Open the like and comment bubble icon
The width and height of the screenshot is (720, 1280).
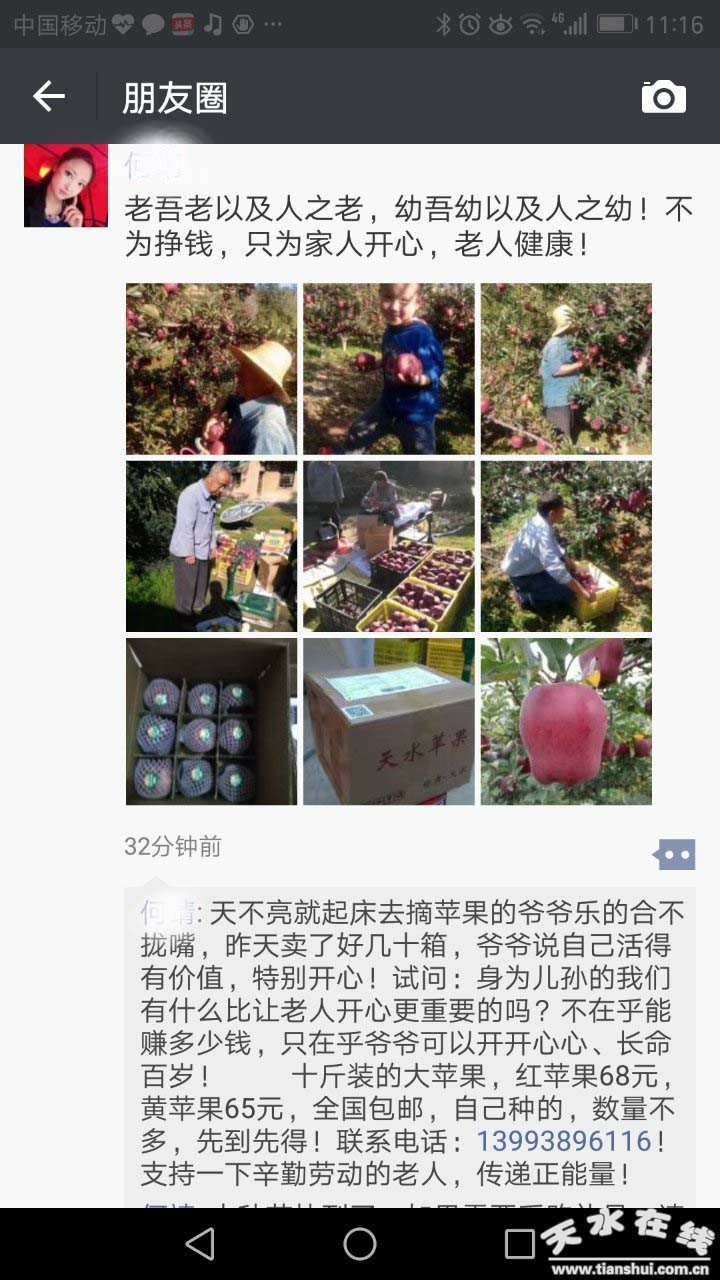674,854
